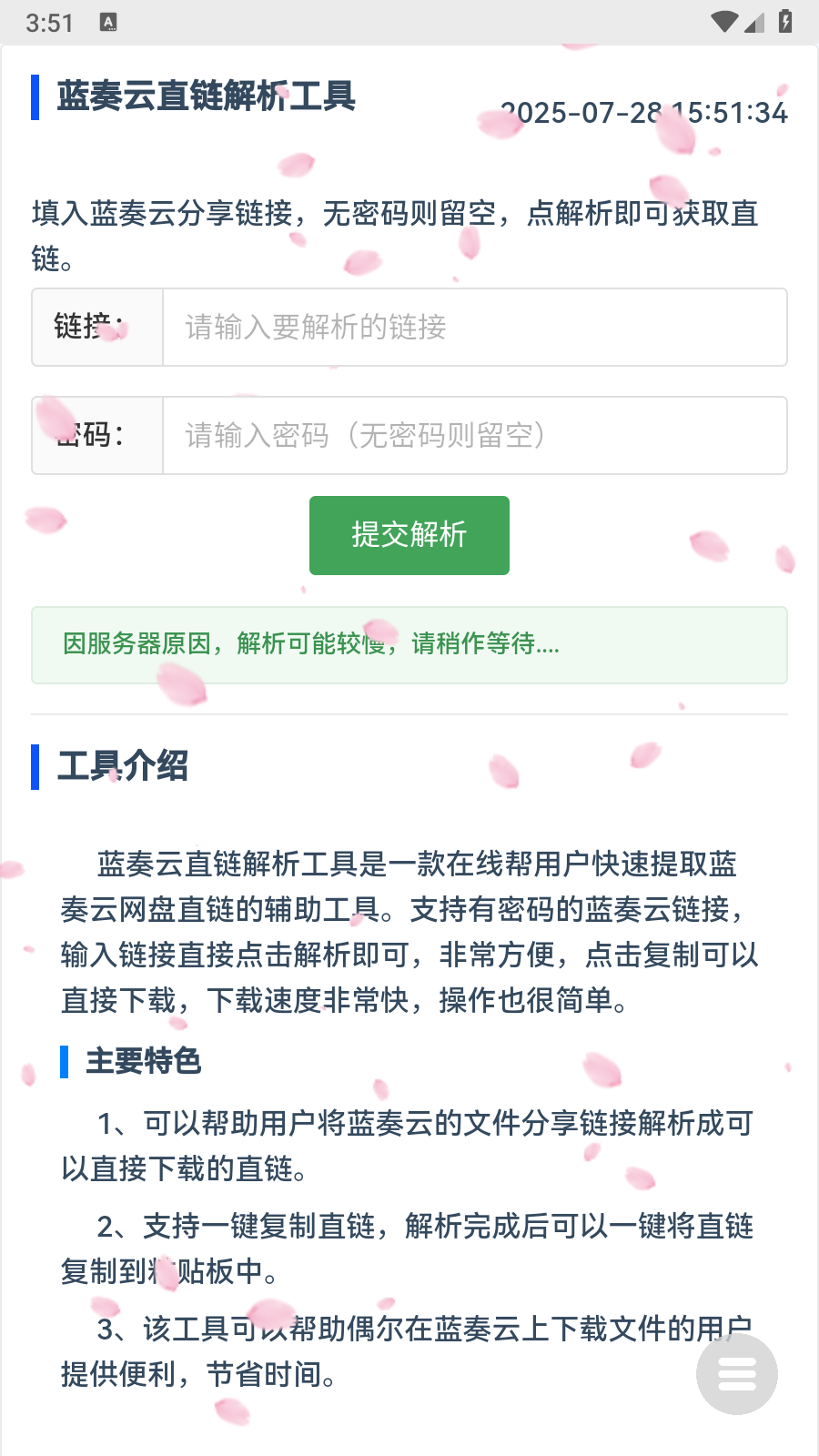Focus the password input field
The image size is (819, 1456).
(473, 436)
